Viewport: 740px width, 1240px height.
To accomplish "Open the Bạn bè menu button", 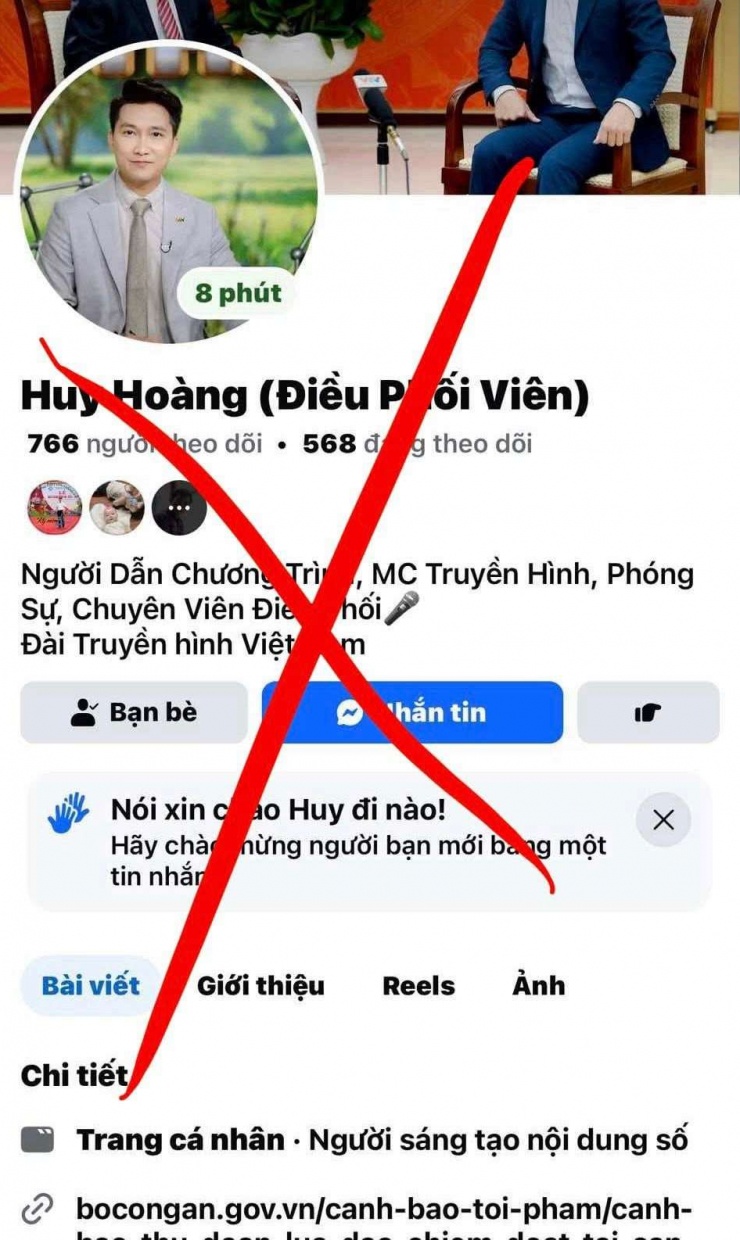I will (x=132, y=712).
